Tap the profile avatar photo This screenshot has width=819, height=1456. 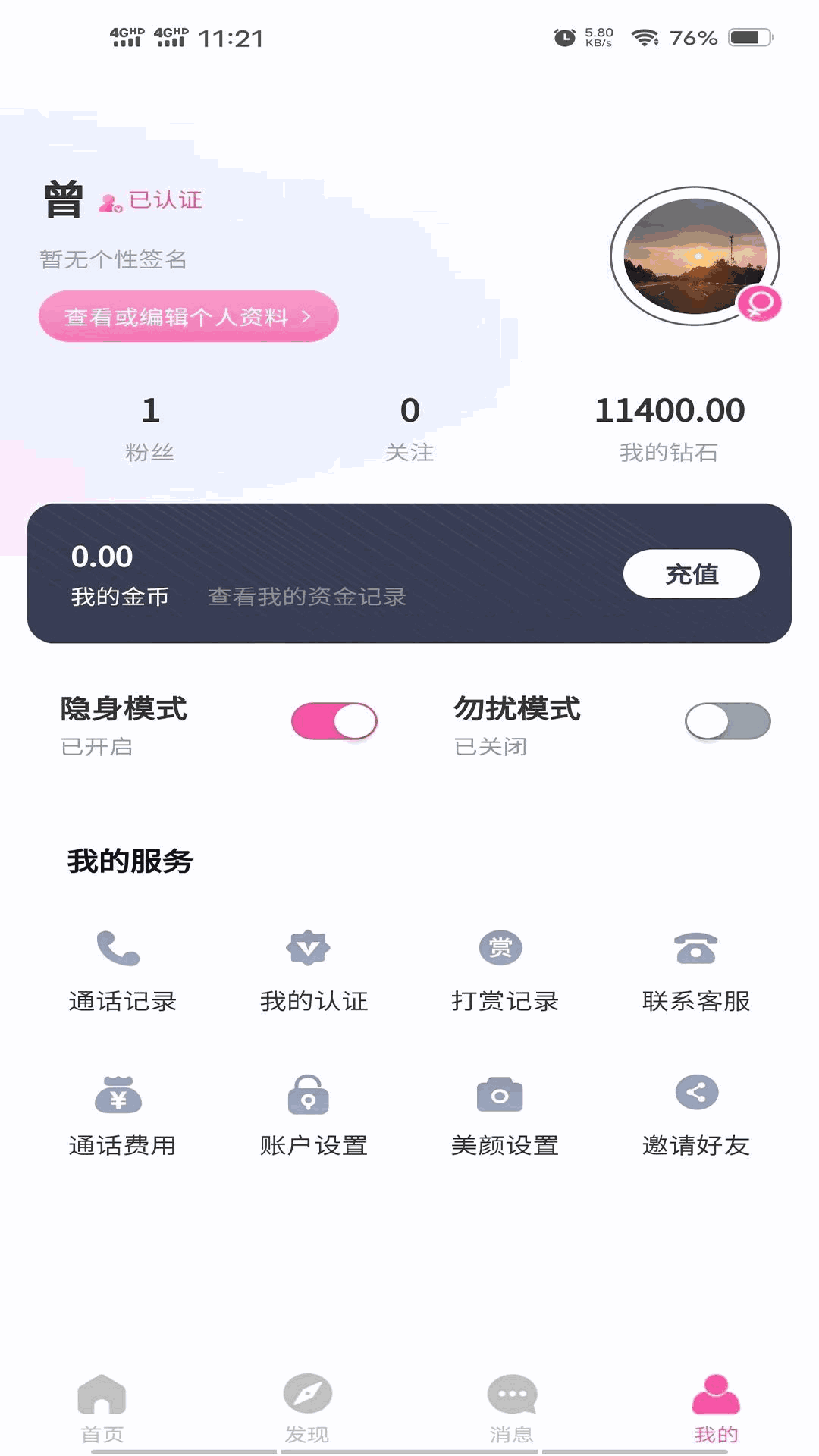pos(695,256)
